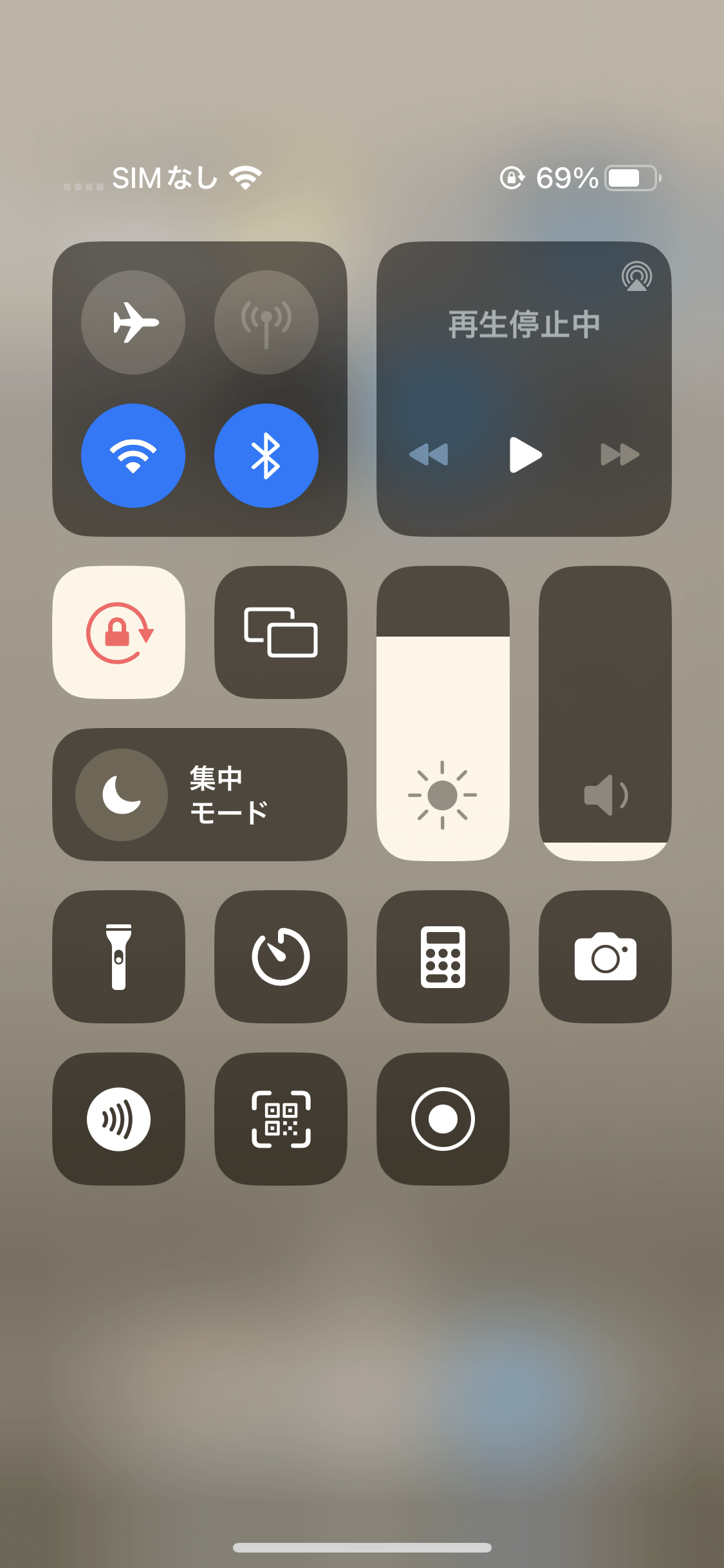Image resolution: width=724 pixels, height=1568 pixels.
Task: Open the QR code scanner
Action: tap(281, 1119)
